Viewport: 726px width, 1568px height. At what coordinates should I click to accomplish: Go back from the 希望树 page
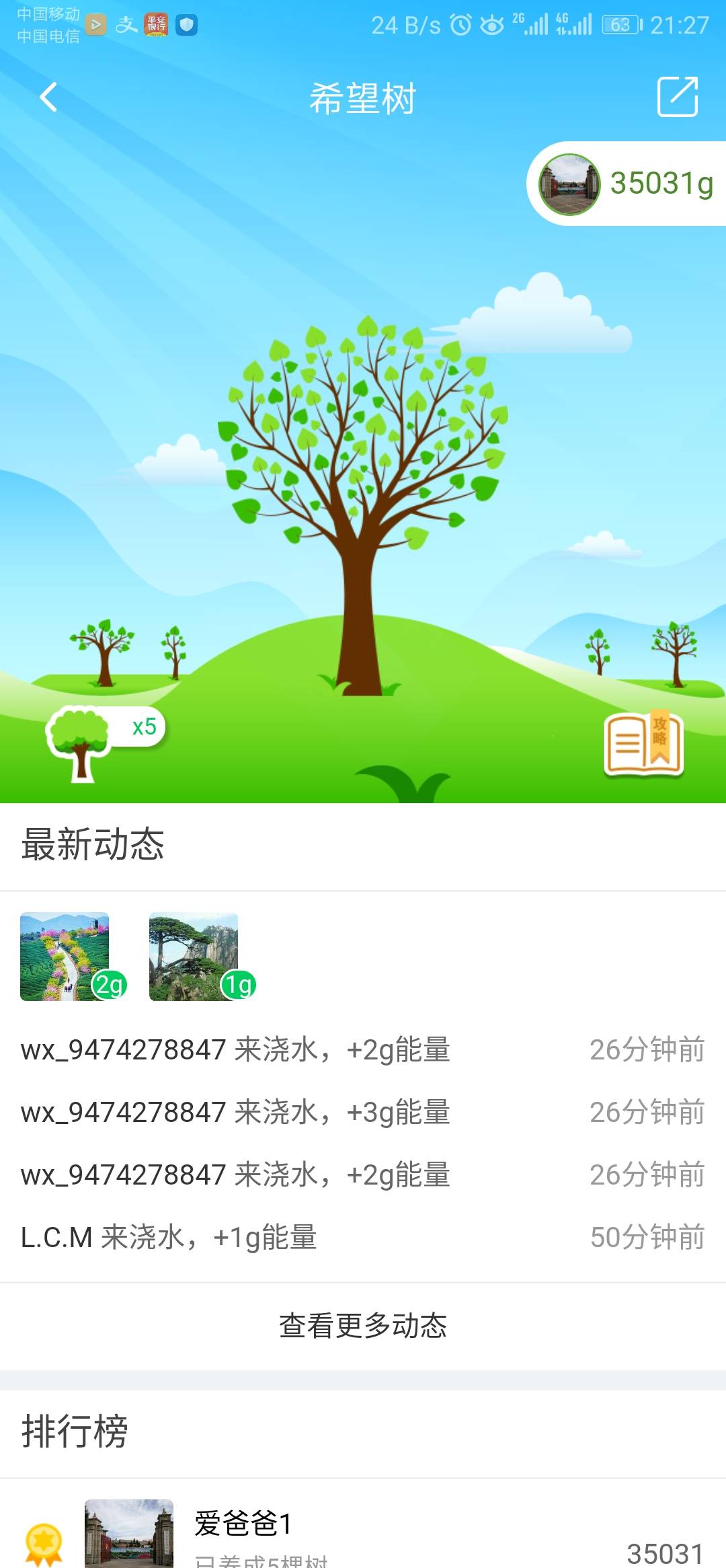click(48, 98)
